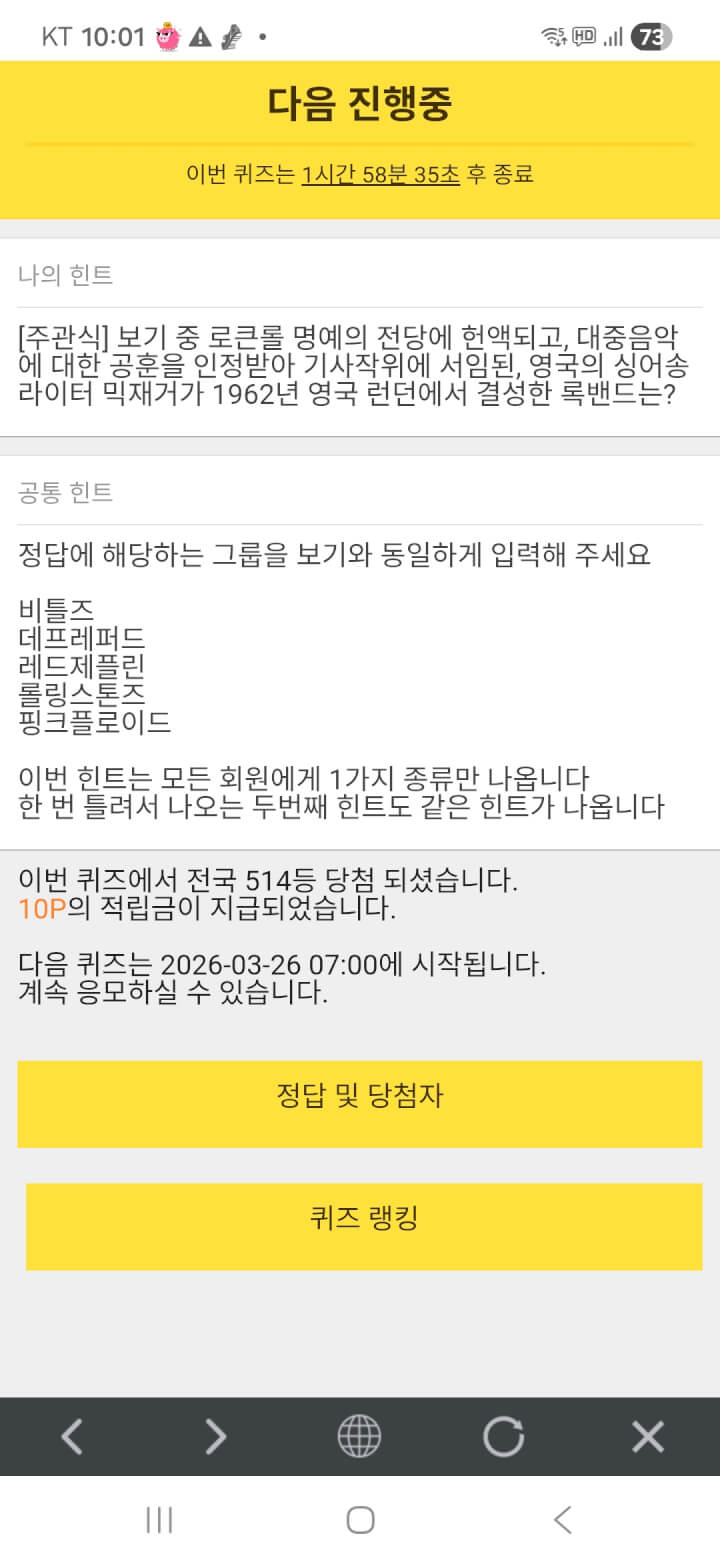Open the system recent apps view

pyautogui.click(x=159, y=1520)
